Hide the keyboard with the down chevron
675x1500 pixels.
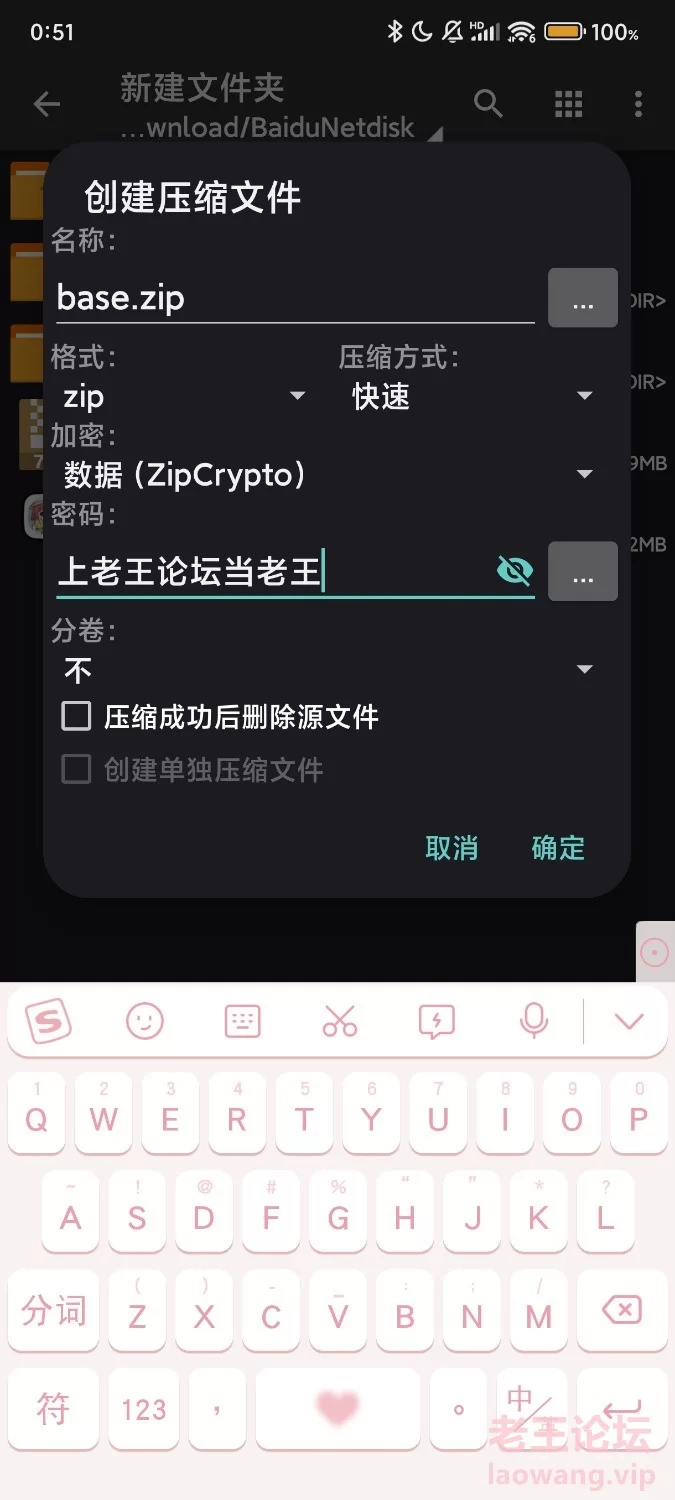coord(629,1021)
